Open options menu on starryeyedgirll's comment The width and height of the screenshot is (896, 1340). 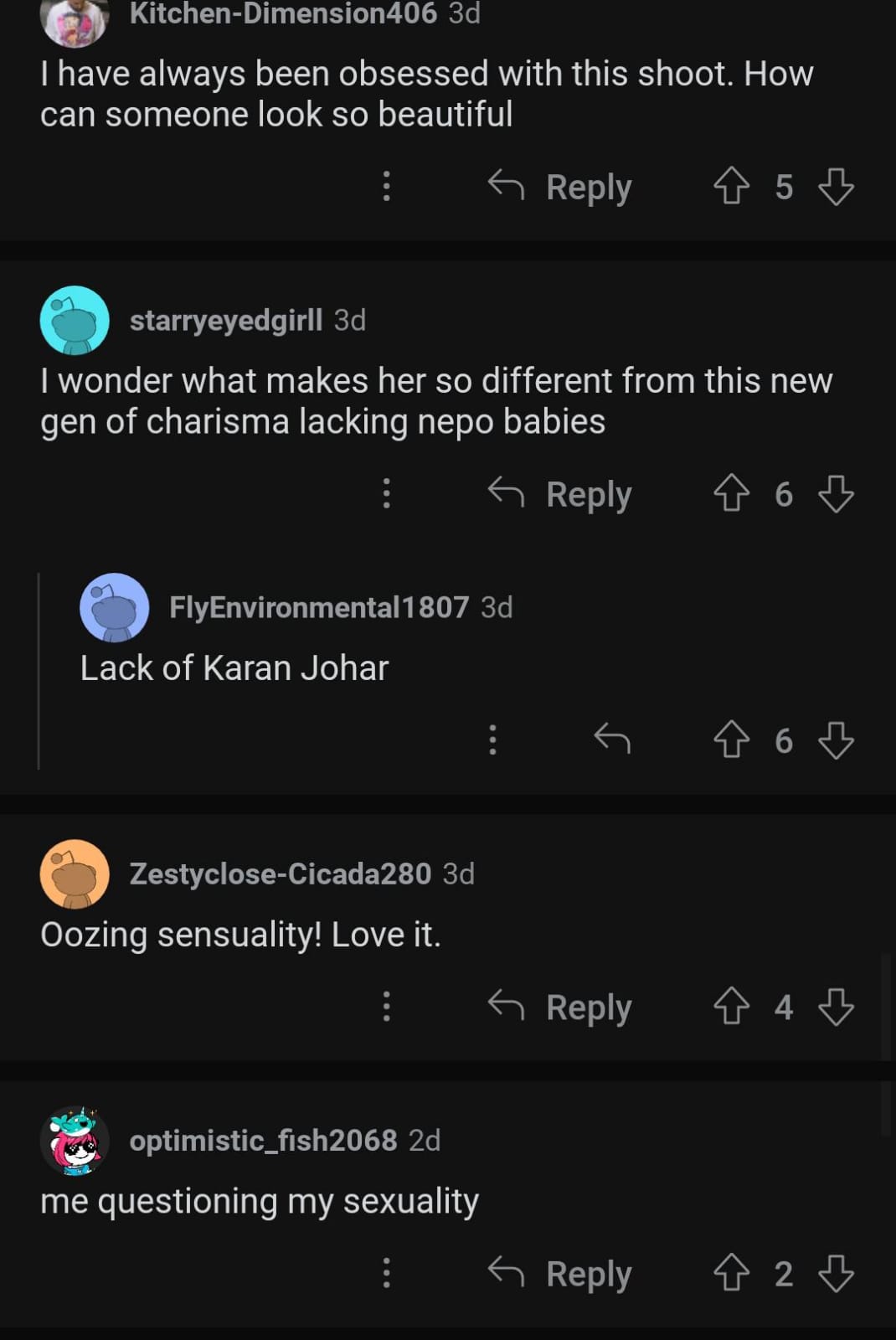pos(386,493)
